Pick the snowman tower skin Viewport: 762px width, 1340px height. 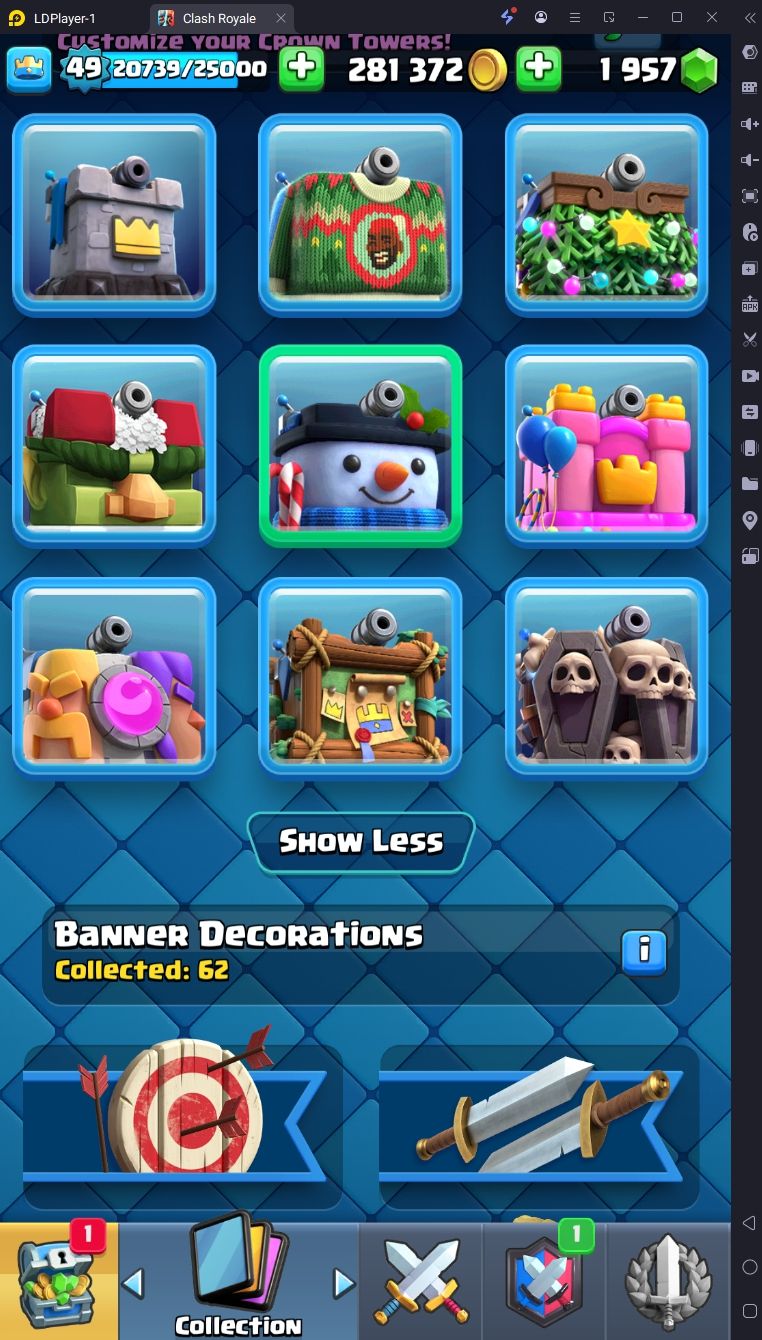tap(360, 446)
